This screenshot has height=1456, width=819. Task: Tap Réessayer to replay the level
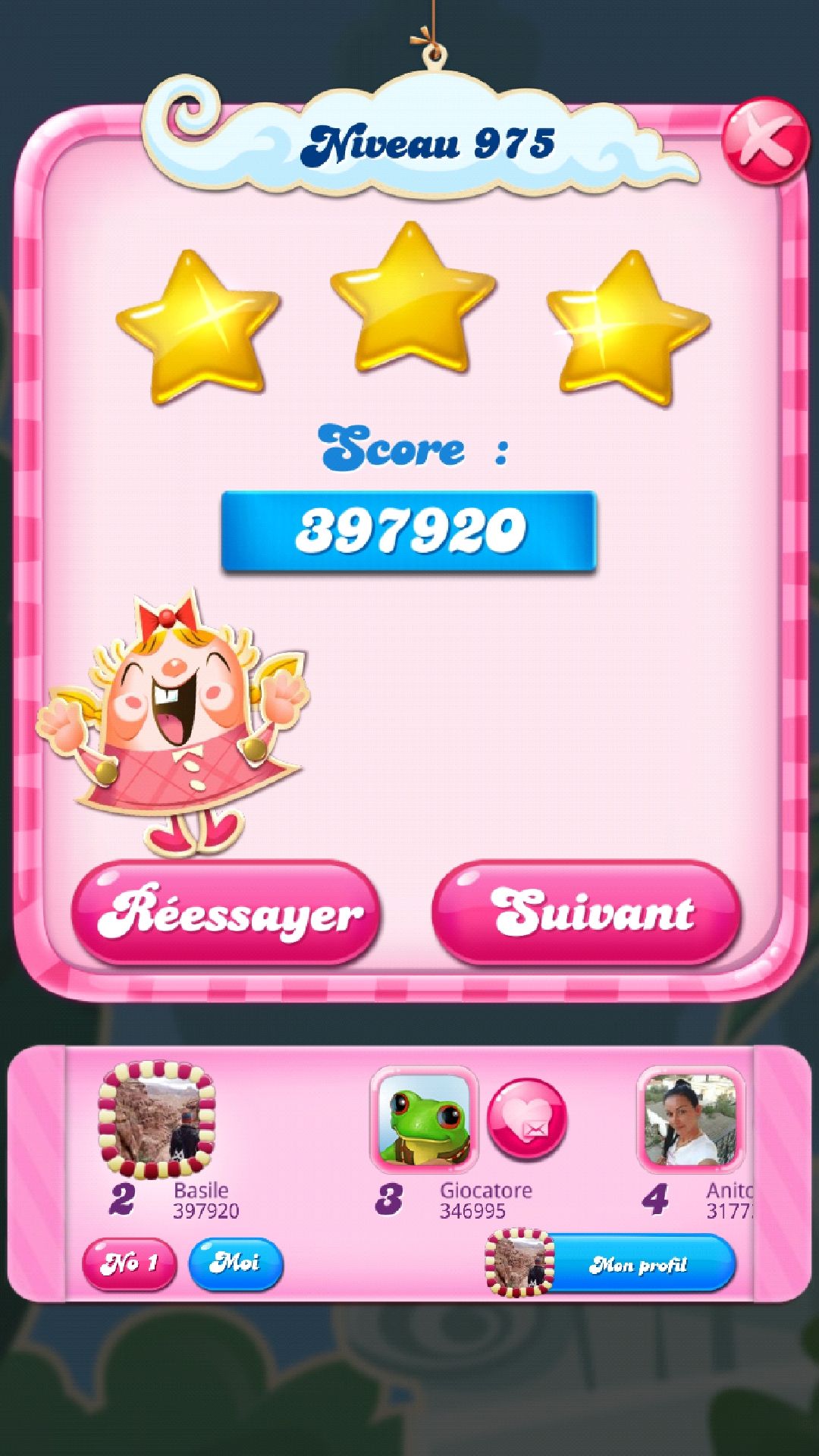[226, 913]
